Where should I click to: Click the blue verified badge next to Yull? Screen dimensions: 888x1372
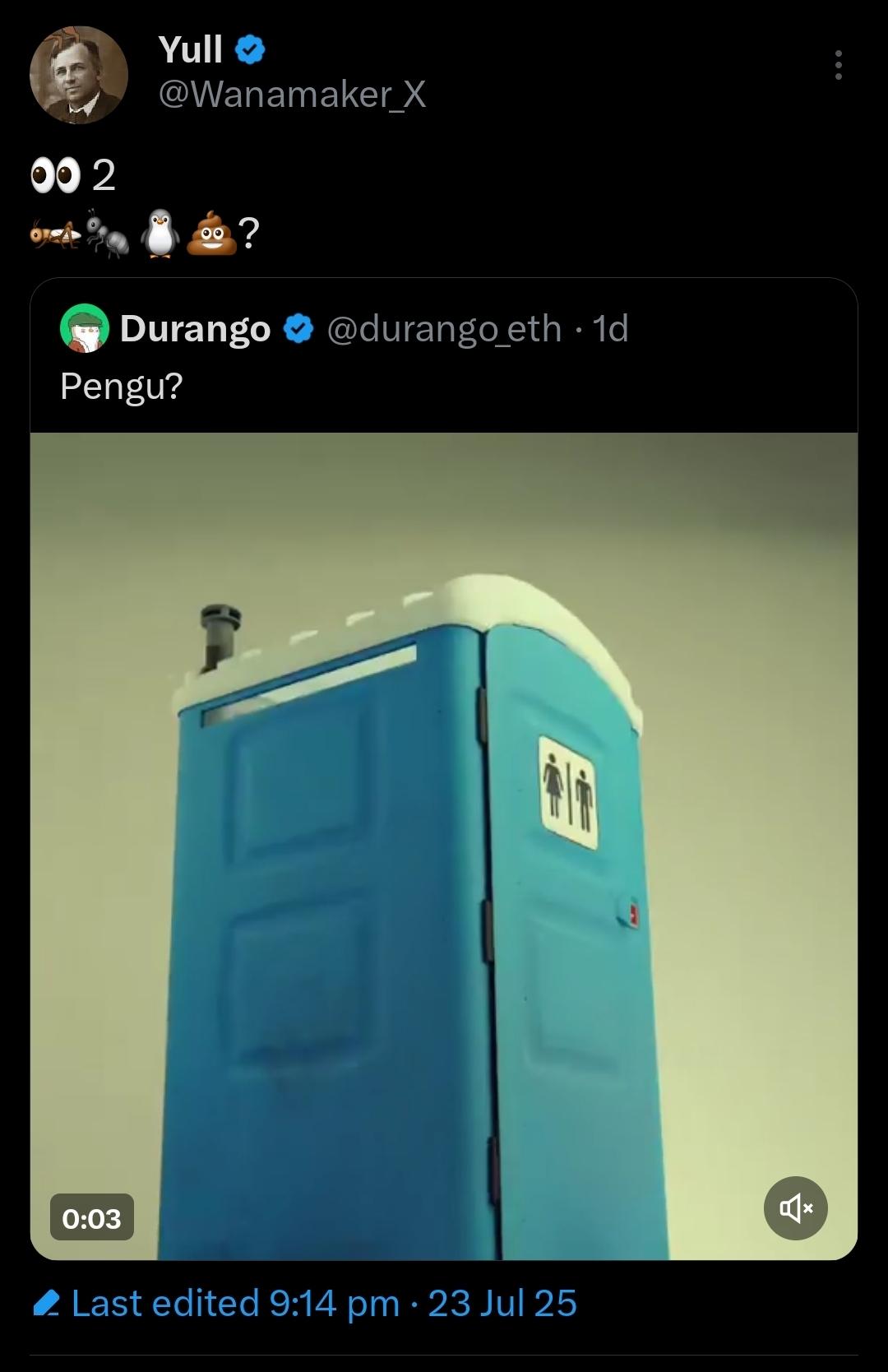pyautogui.click(x=247, y=49)
